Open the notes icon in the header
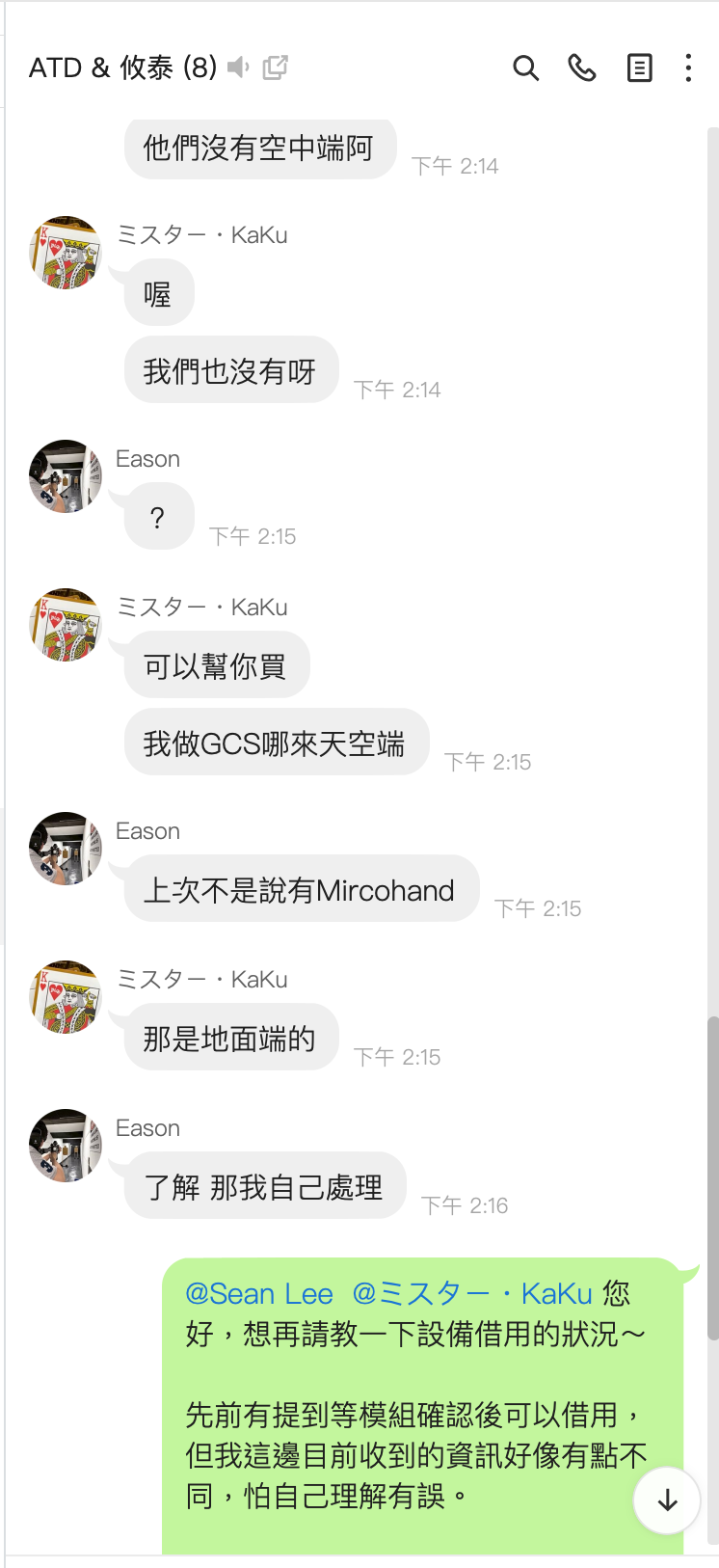The height and width of the screenshot is (1568, 719). click(639, 68)
